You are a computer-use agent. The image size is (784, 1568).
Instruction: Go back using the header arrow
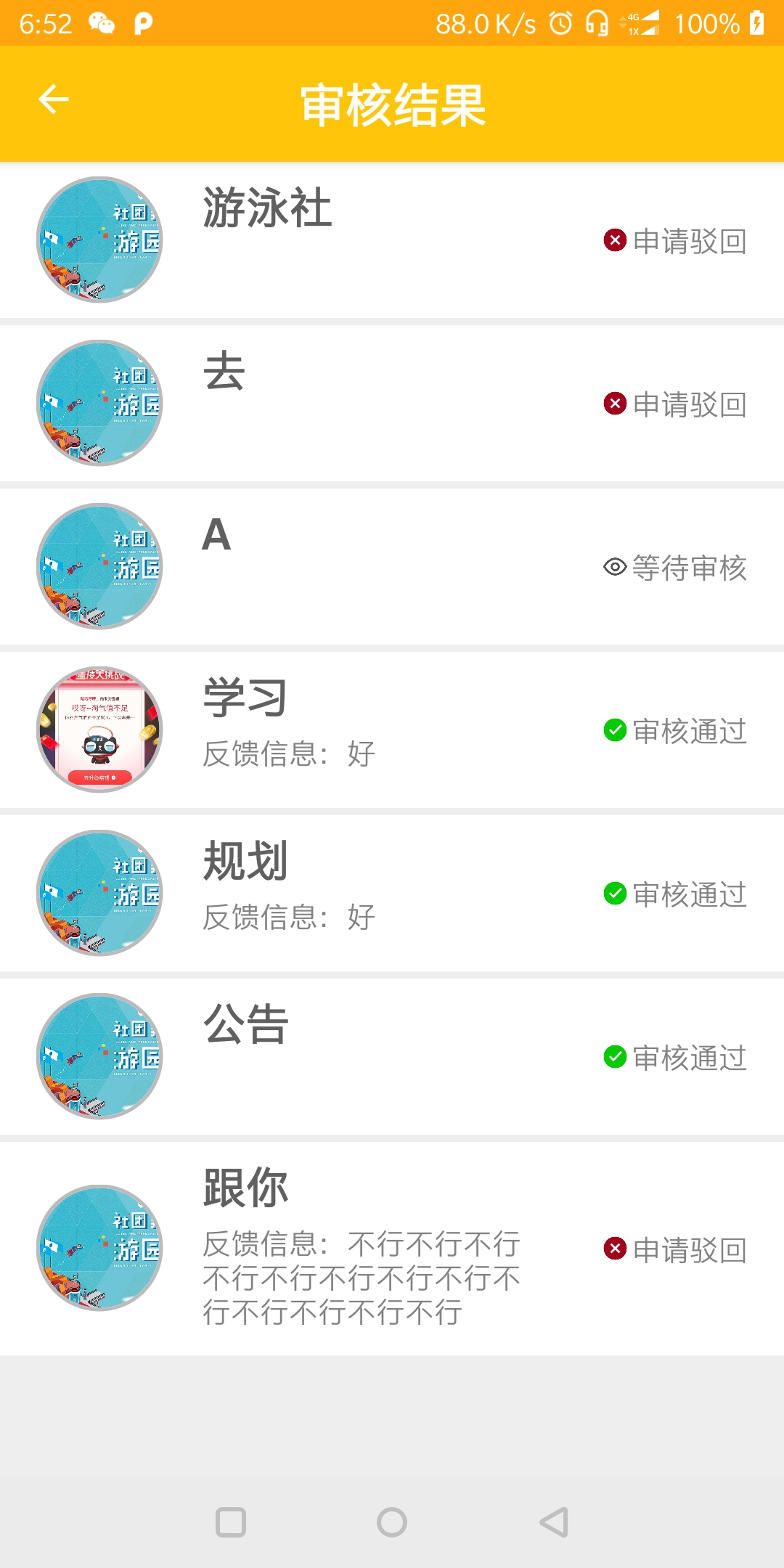[53, 99]
